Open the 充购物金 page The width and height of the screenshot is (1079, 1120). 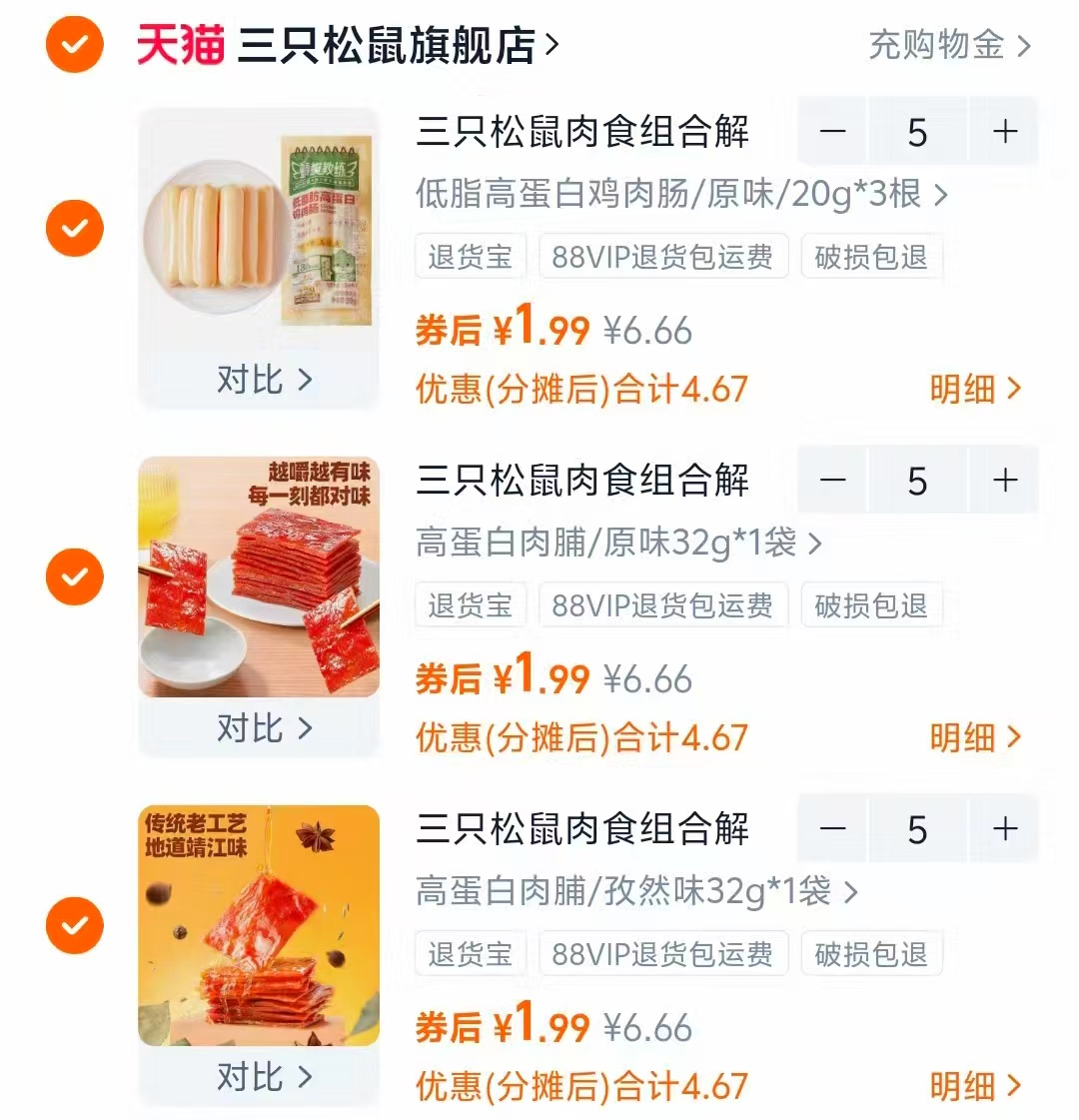click(939, 45)
